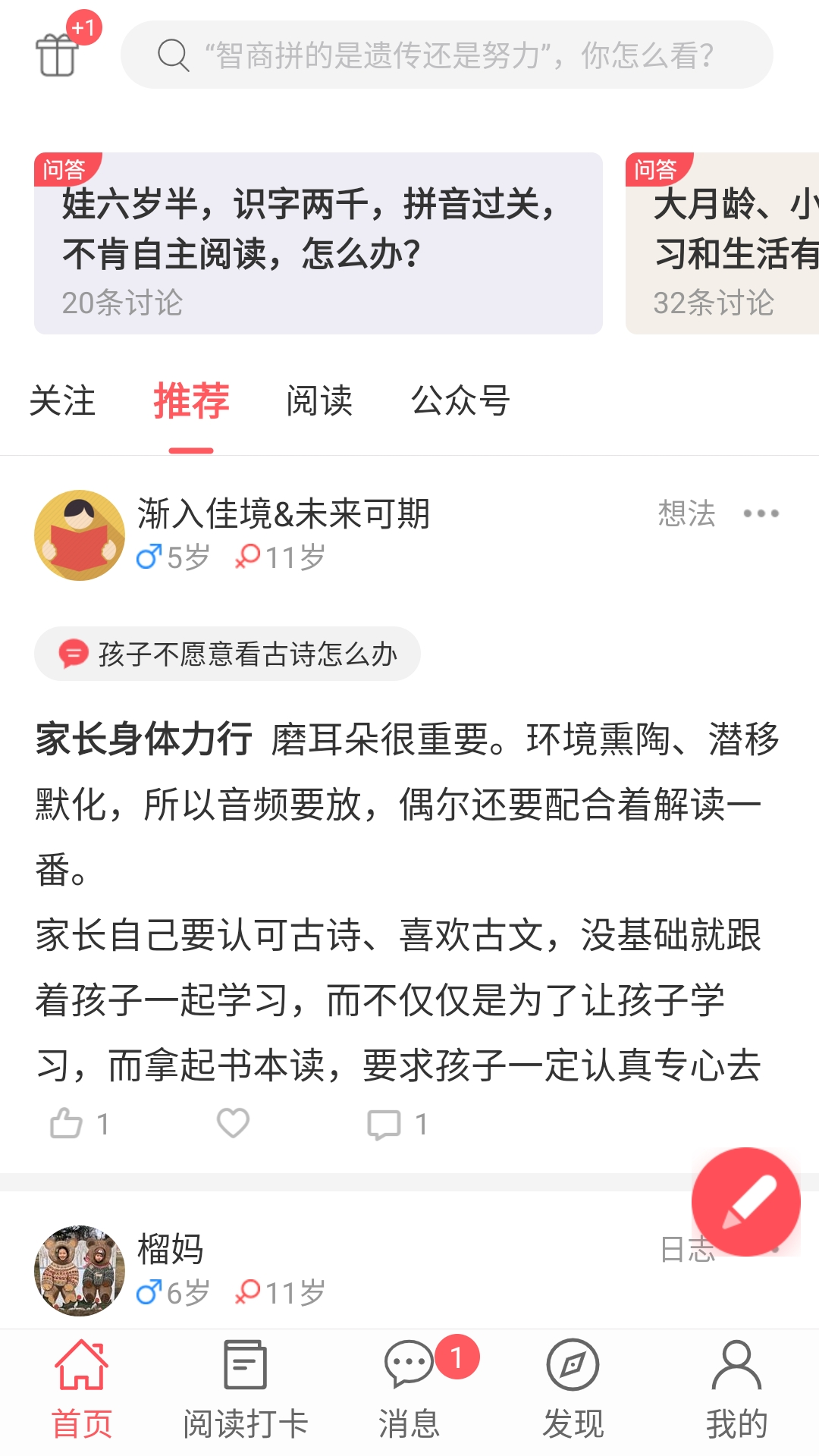Screen dimensions: 819x1456
Task: Go to the 阅读打卡 tab
Action: pyautogui.click(x=245, y=1389)
